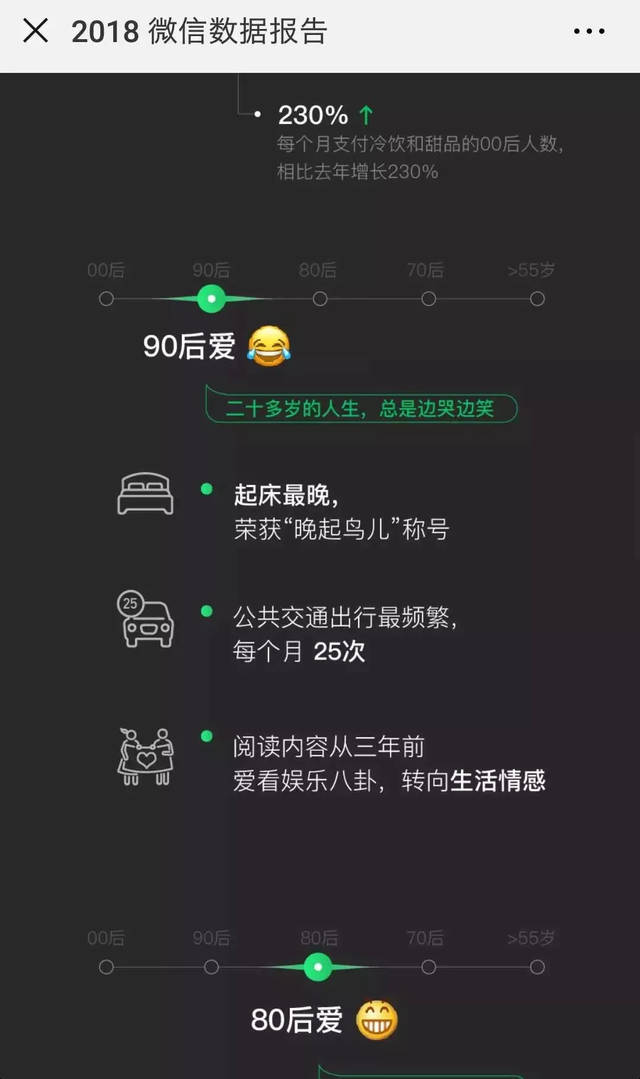Open the three-dot overflow menu
The width and height of the screenshot is (640, 1079).
pyautogui.click(x=589, y=32)
